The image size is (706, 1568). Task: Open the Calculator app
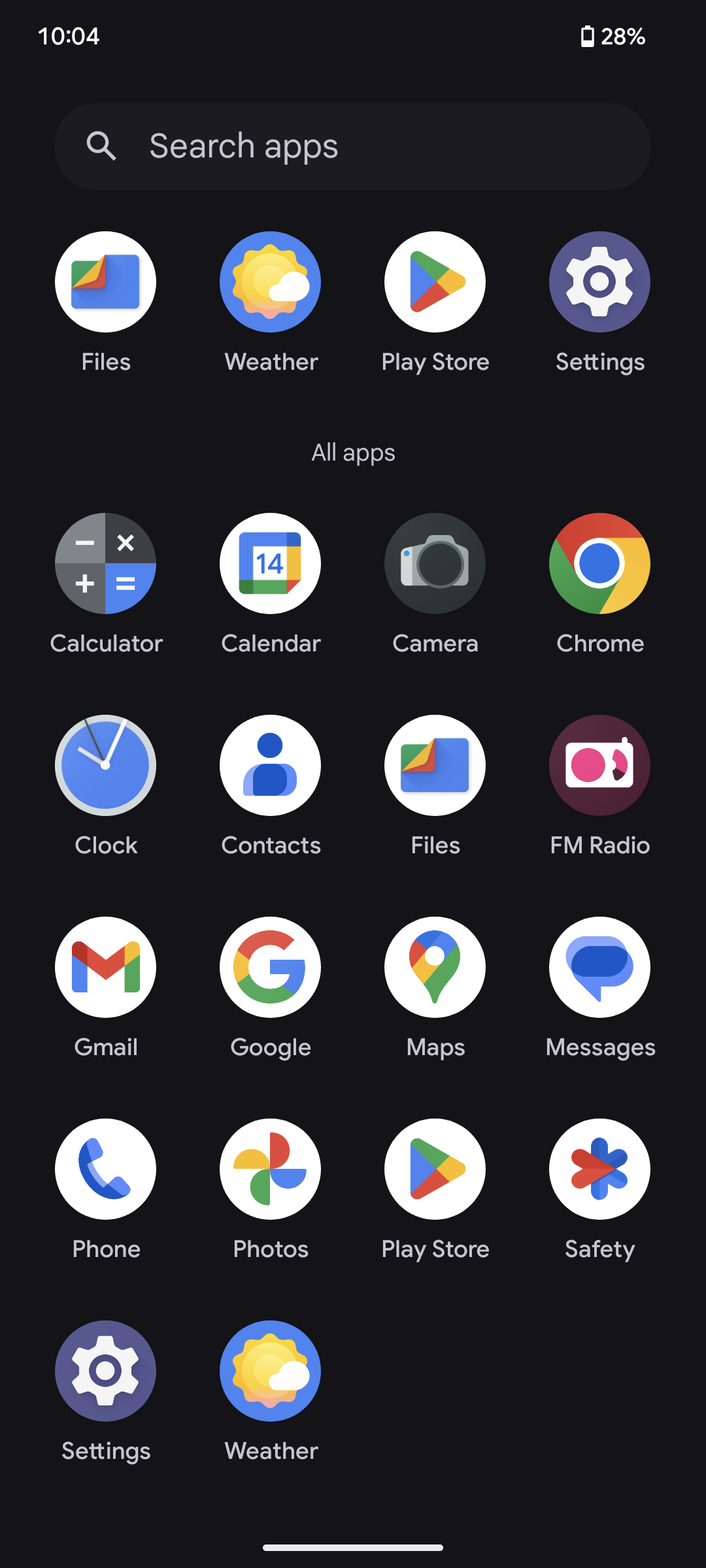(x=106, y=563)
